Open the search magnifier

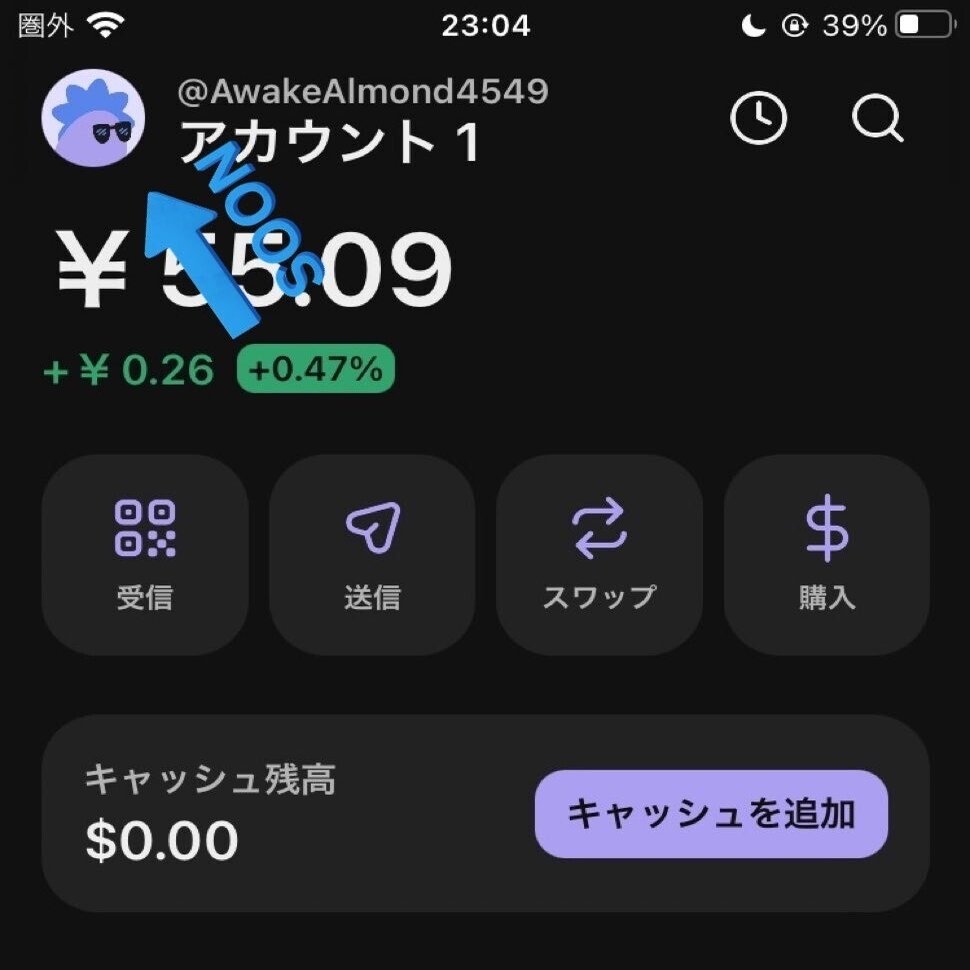tap(877, 119)
